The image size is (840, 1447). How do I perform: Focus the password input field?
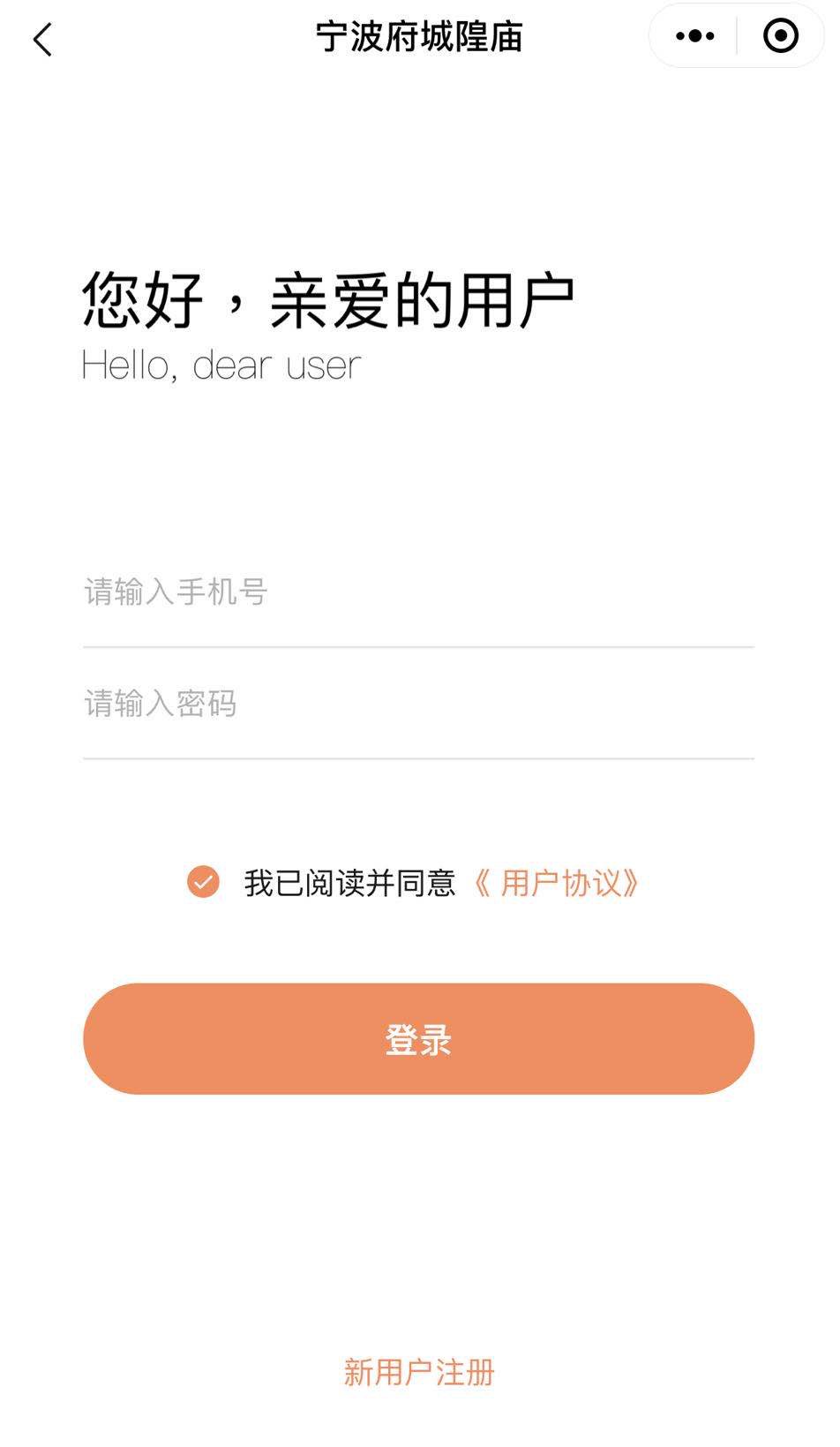(x=418, y=704)
